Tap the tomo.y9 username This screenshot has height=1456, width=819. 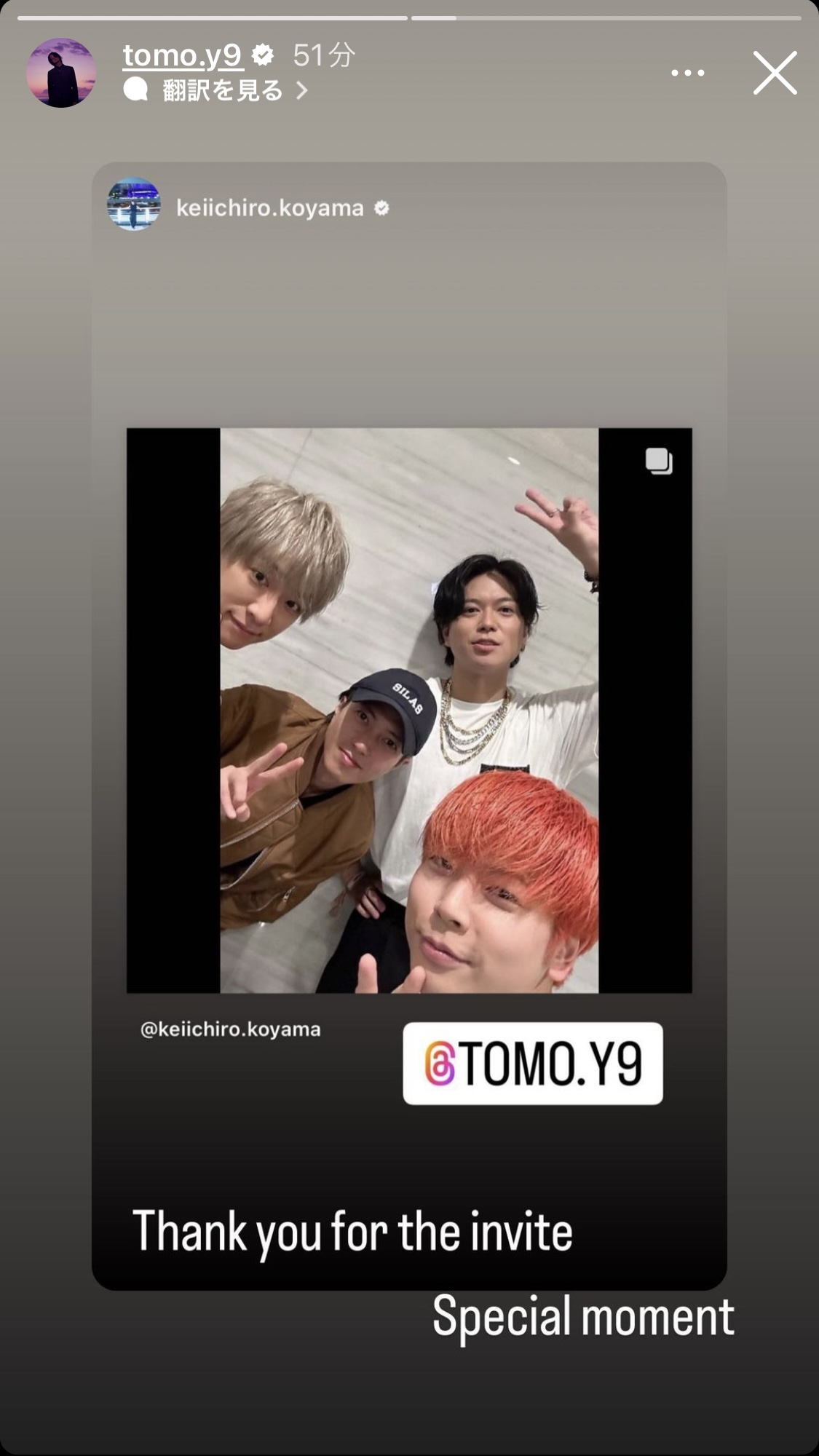(x=182, y=55)
